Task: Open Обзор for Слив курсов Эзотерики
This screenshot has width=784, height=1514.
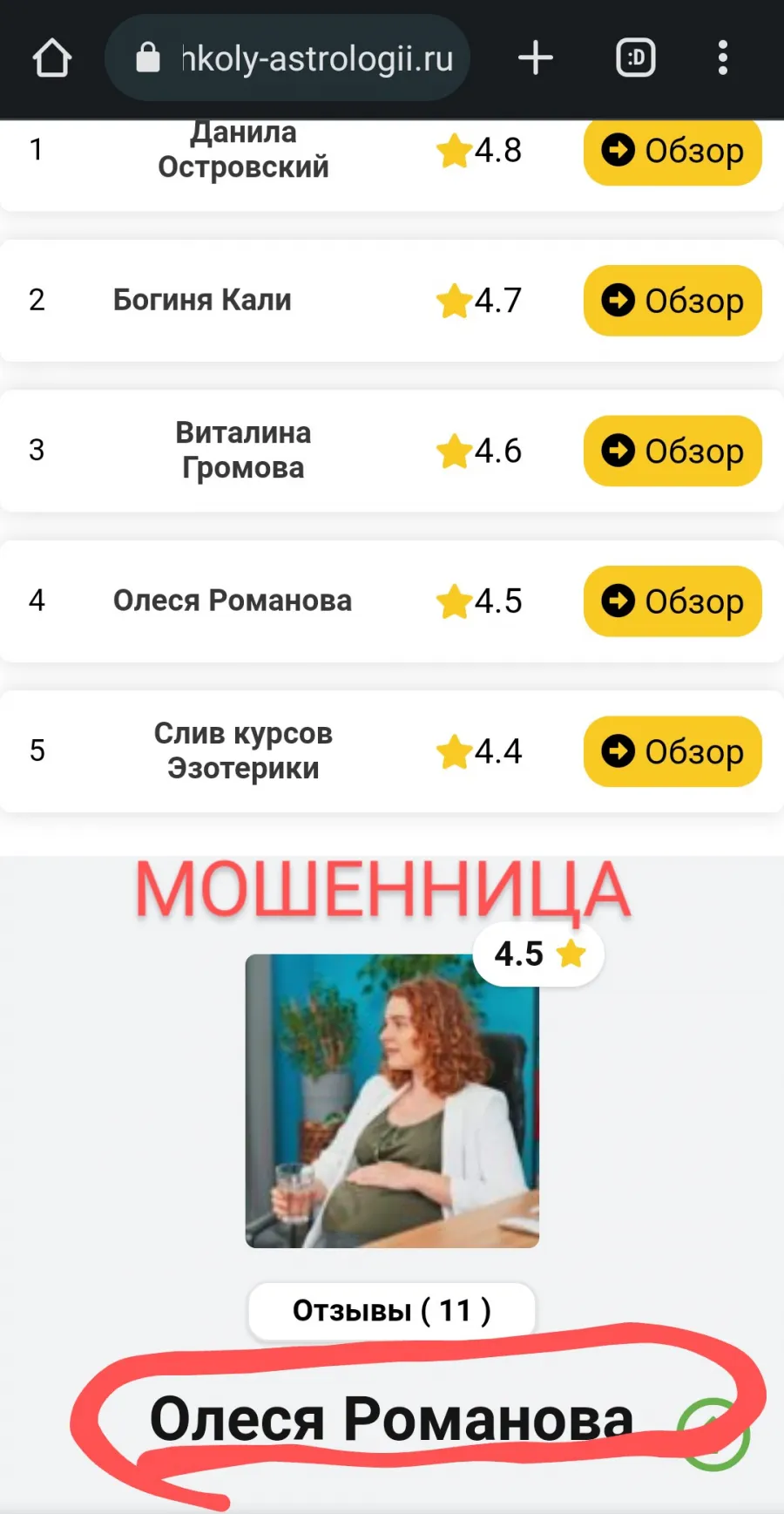Action: 672,751
